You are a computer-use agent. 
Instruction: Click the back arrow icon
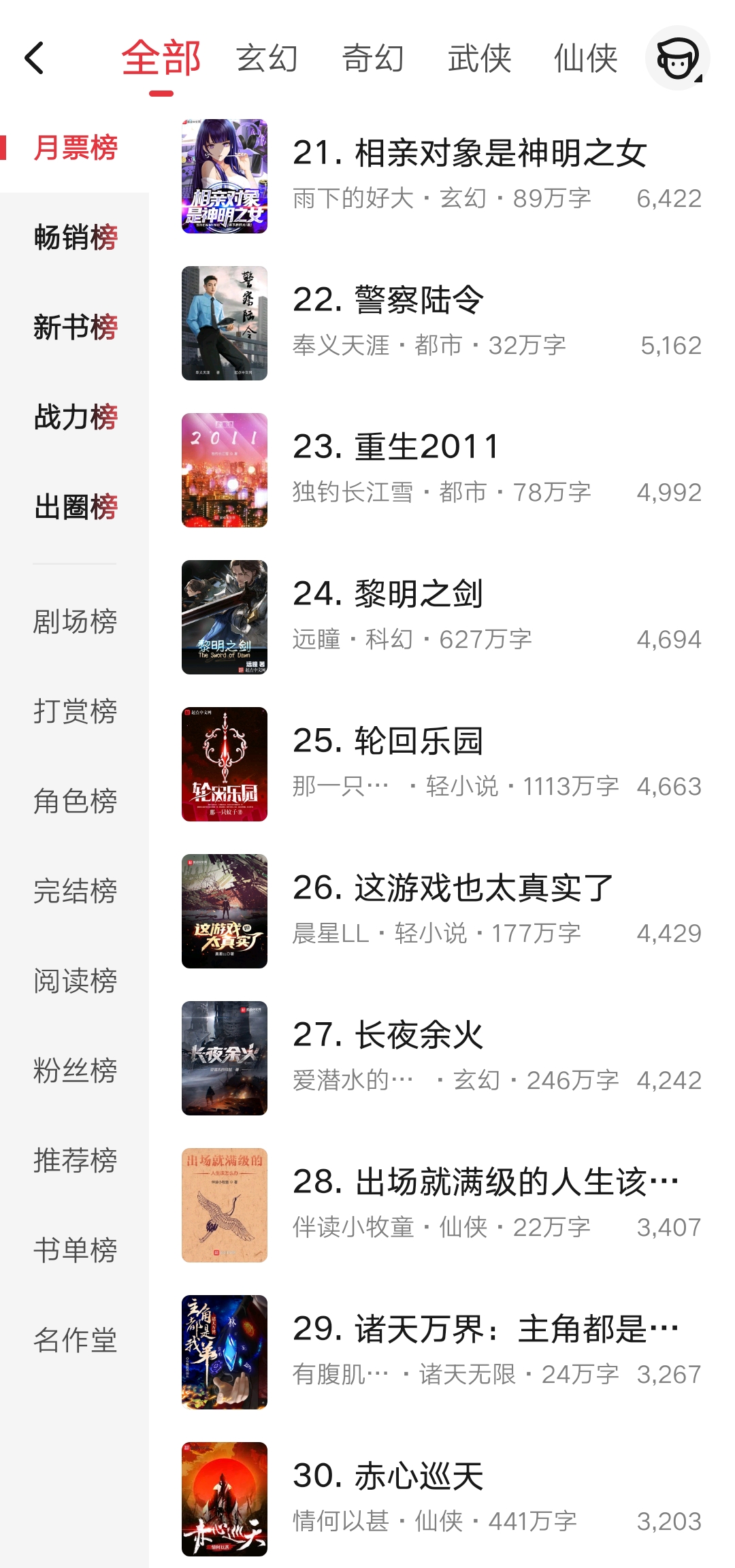pyautogui.click(x=35, y=59)
